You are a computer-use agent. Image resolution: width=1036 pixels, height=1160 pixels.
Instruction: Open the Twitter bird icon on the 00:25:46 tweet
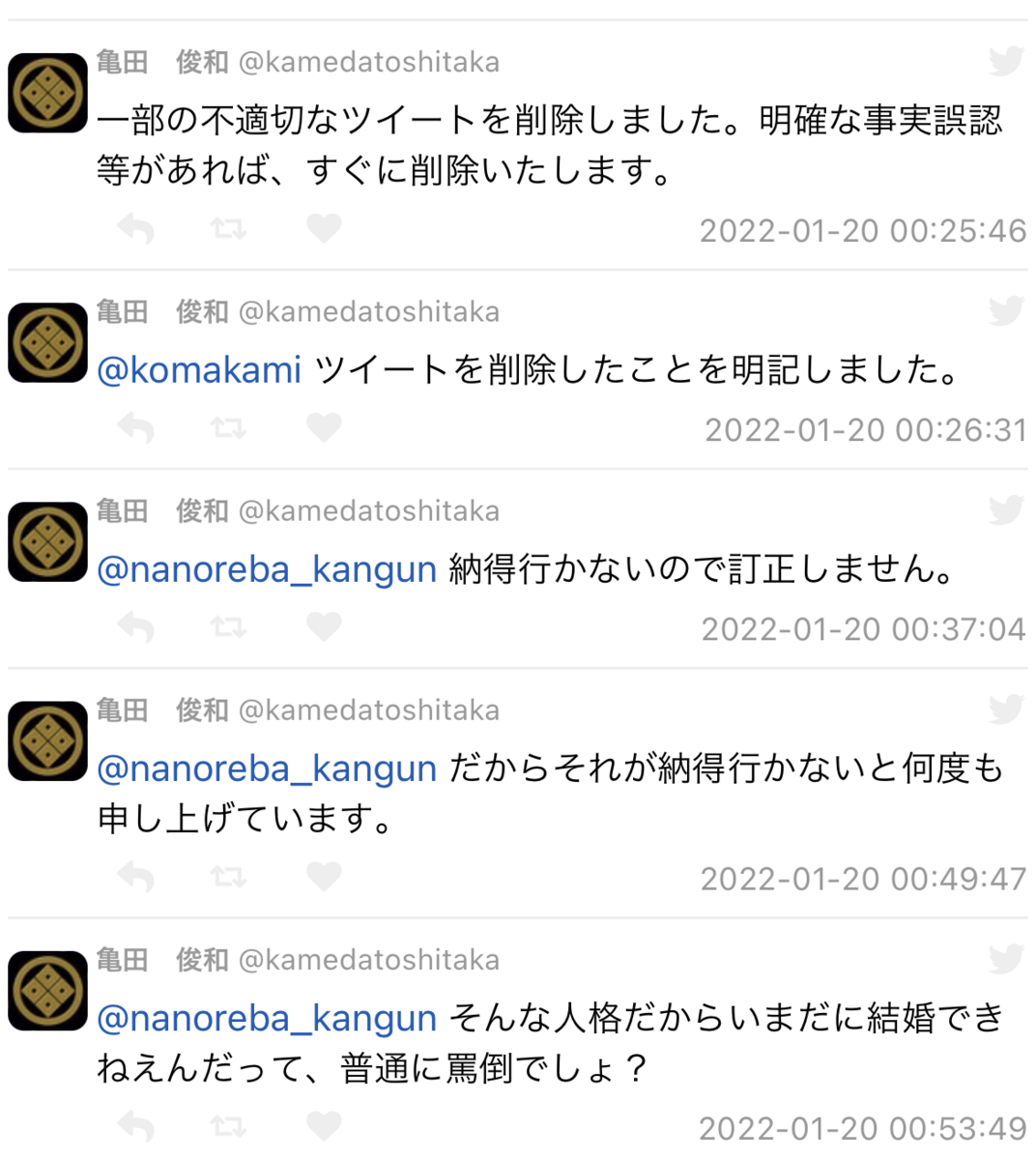click(x=1006, y=62)
